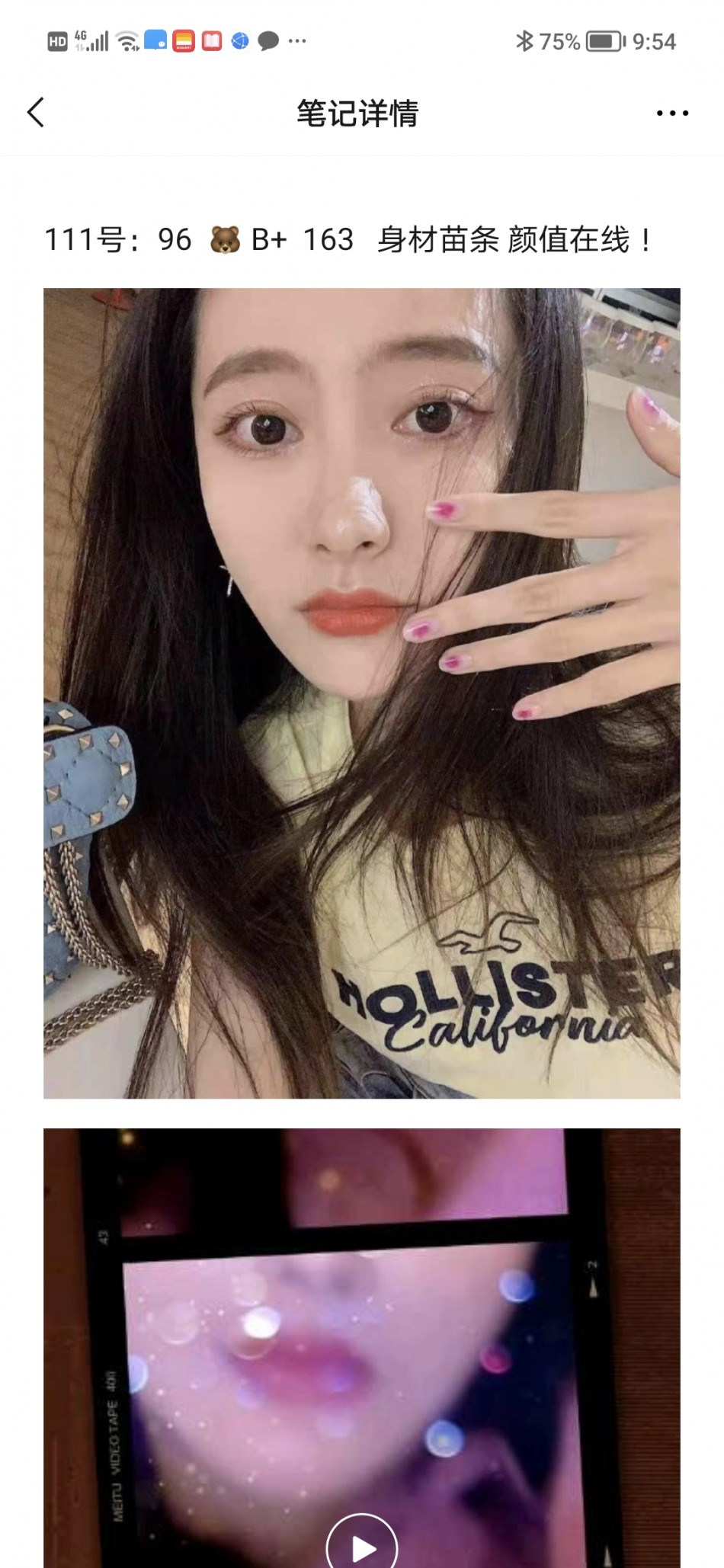Viewport: 724px width, 1568px height.
Task: Go back from the note details page
Action: point(36,113)
